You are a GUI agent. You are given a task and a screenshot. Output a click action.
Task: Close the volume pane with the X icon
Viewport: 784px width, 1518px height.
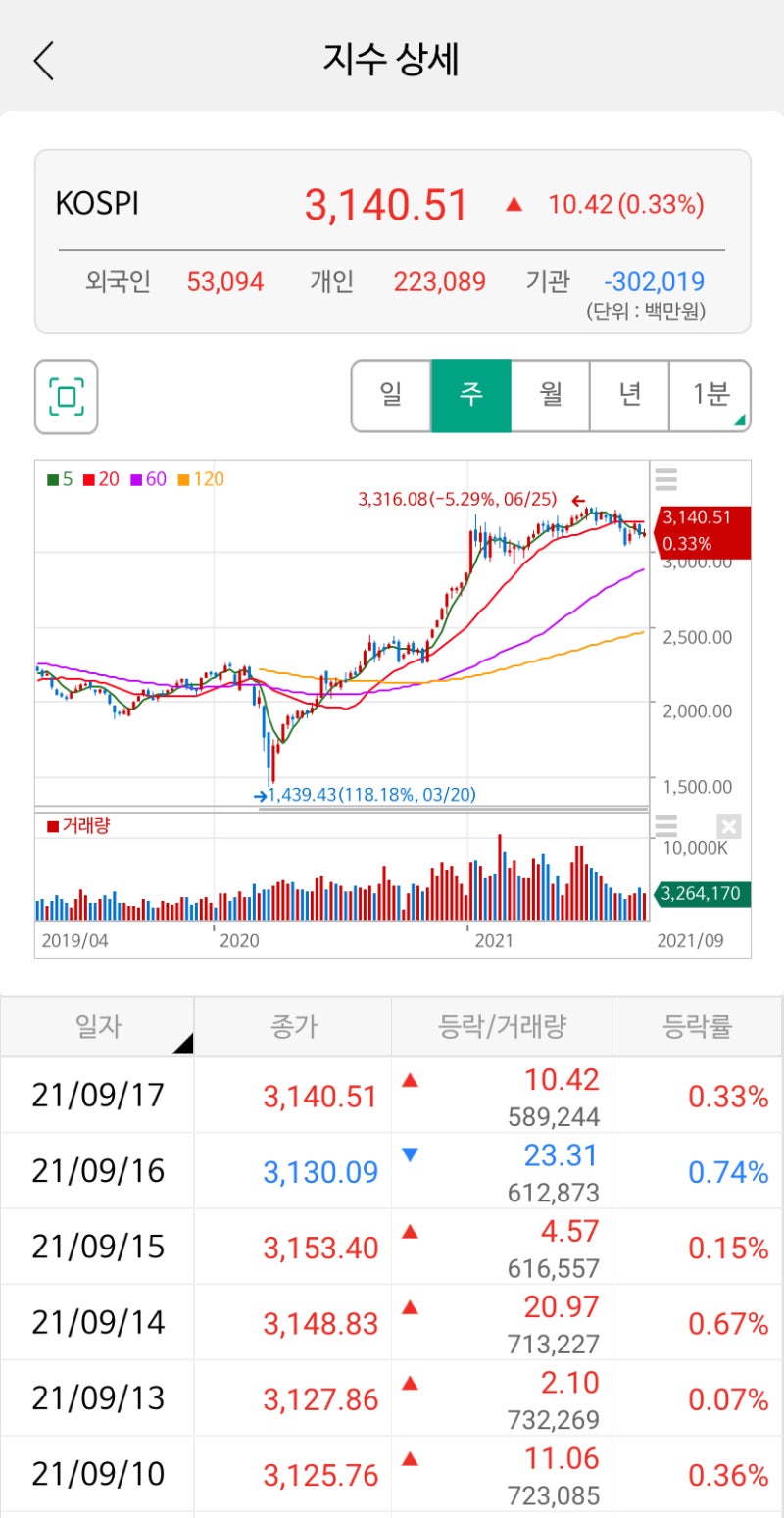(x=727, y=827)
